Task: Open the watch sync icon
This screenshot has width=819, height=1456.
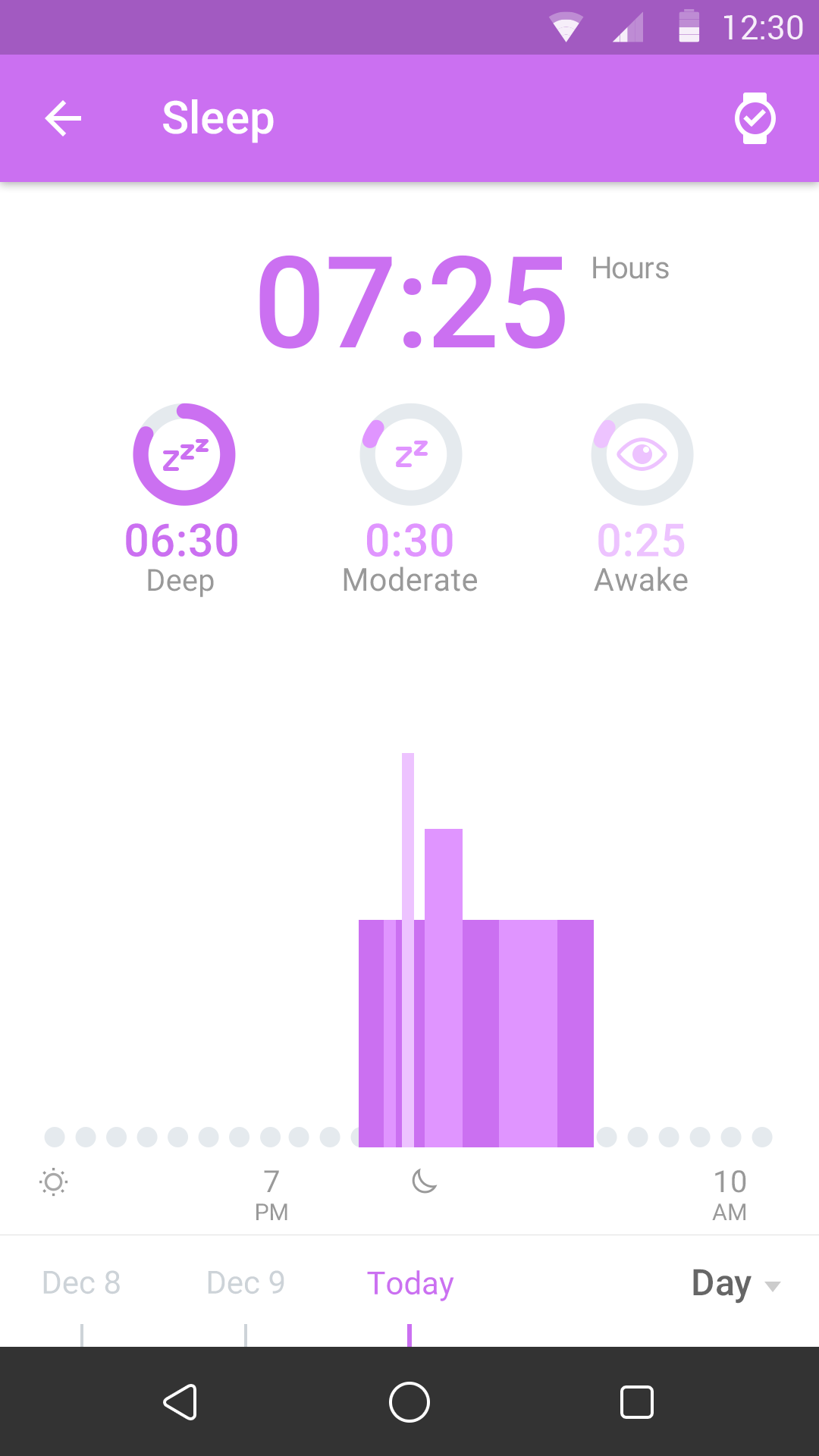Action: click(755, 118)
